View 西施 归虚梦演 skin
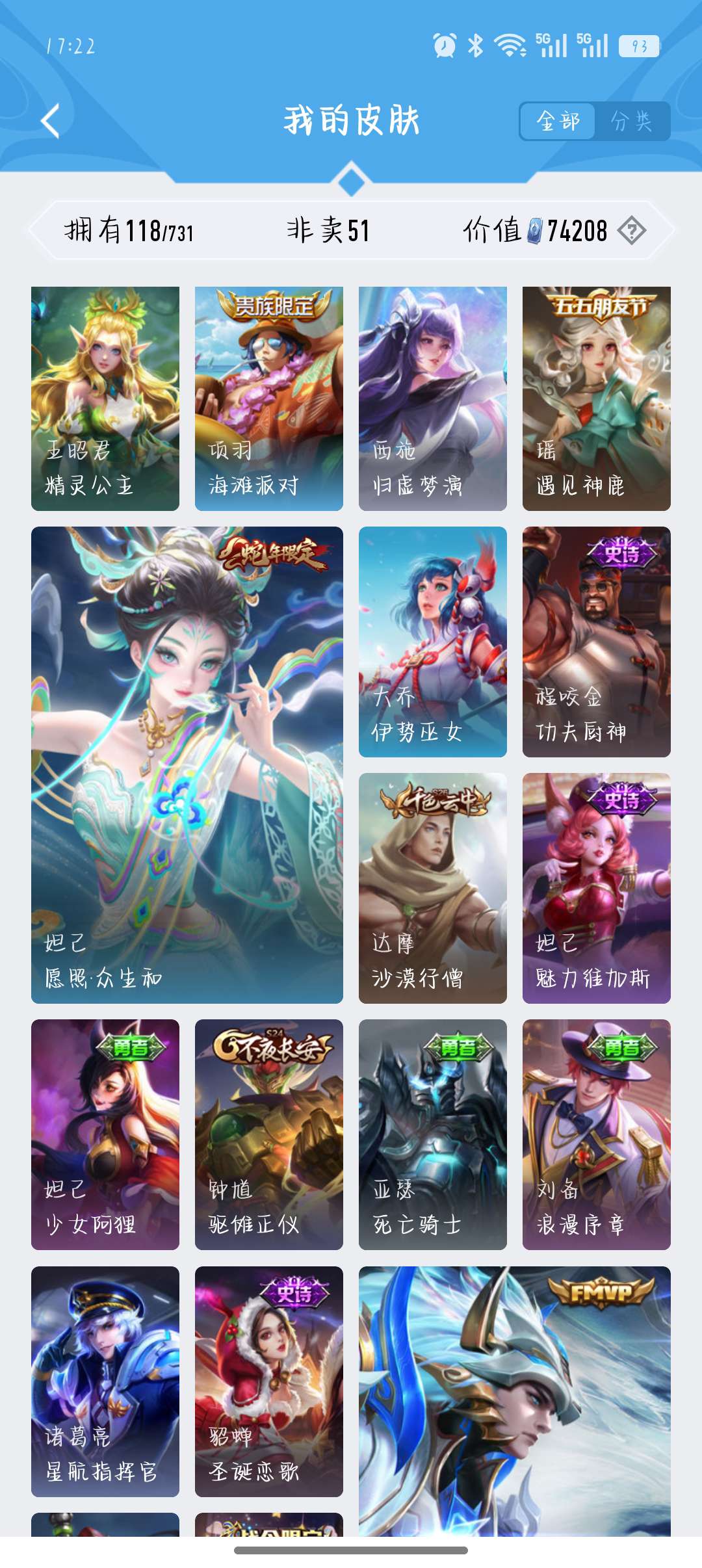 click(x=433, y=398)
